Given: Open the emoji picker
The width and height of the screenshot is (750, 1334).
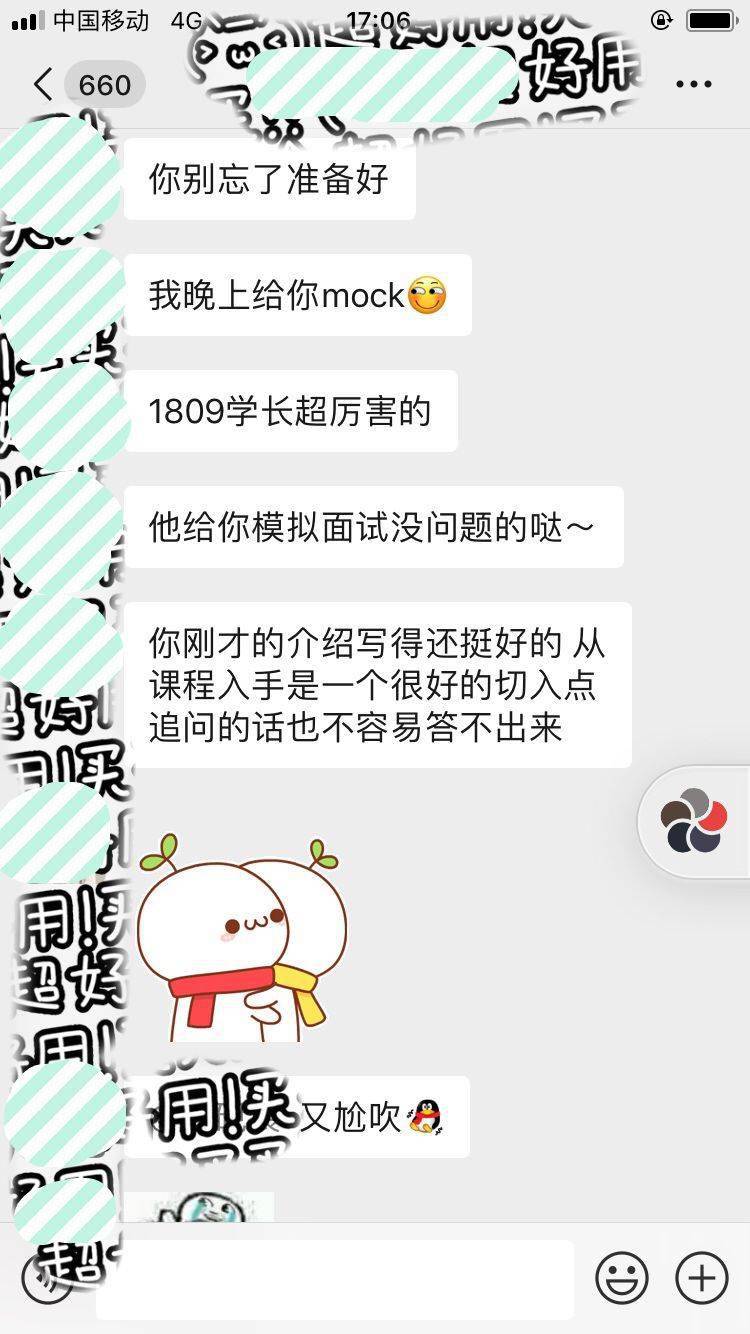Looking at the screenshot, I should pyautogui.click(x=622, y=1278).
